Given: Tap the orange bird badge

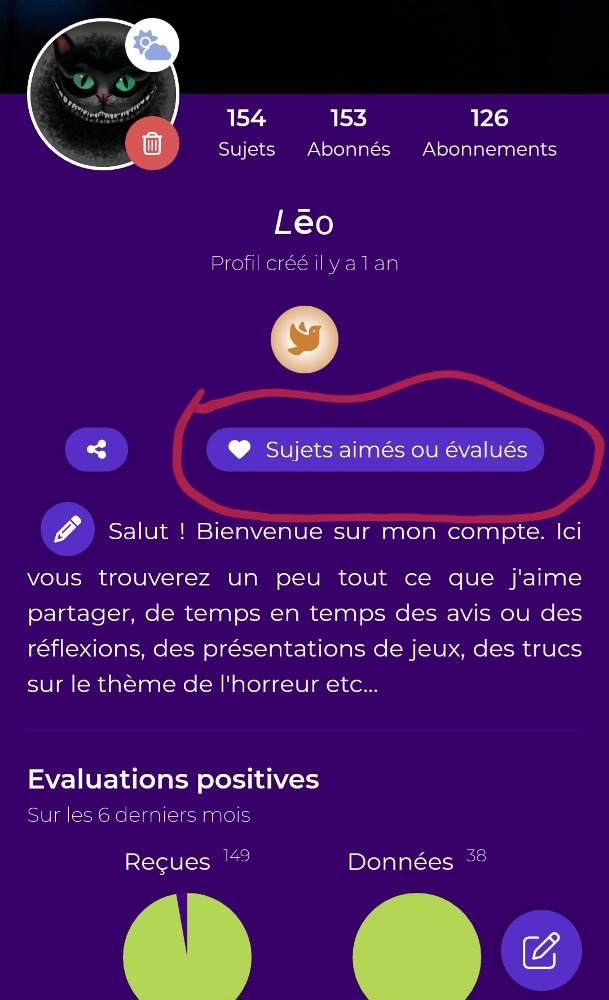Looking at the screenshot, I should [305, 340].
